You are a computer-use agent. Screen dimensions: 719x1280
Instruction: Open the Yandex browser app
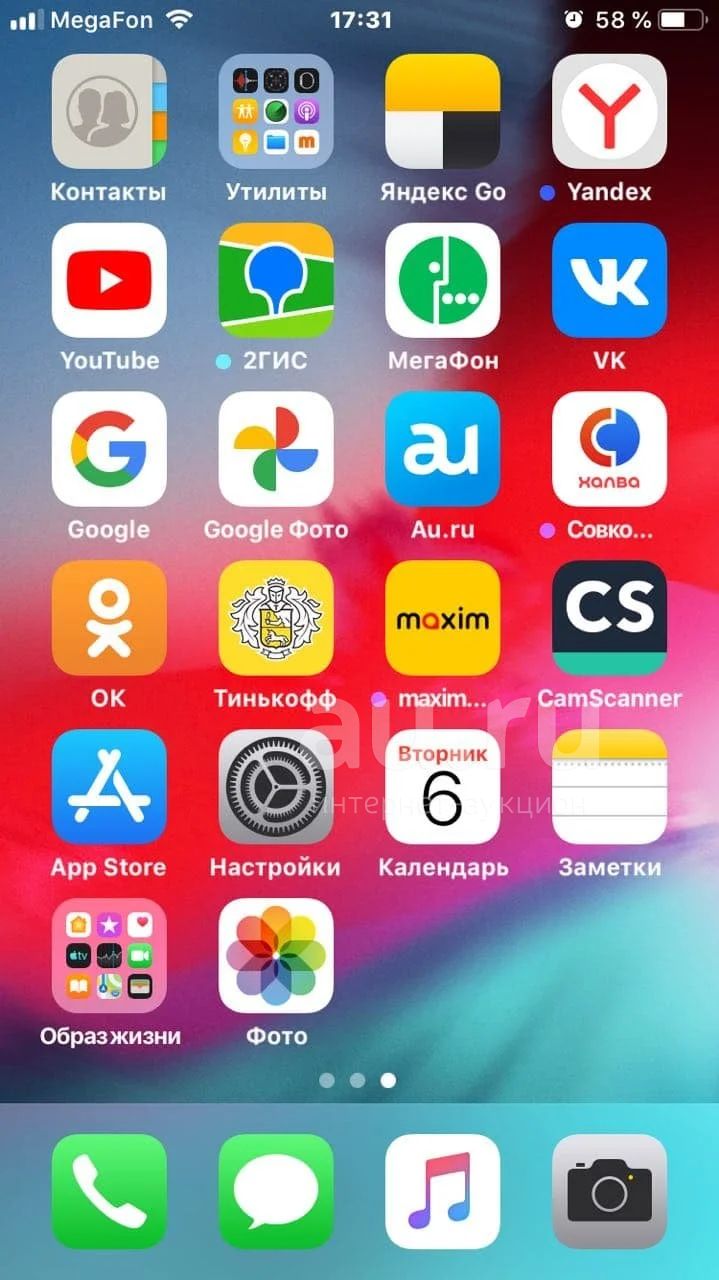[x=610, y=111]
